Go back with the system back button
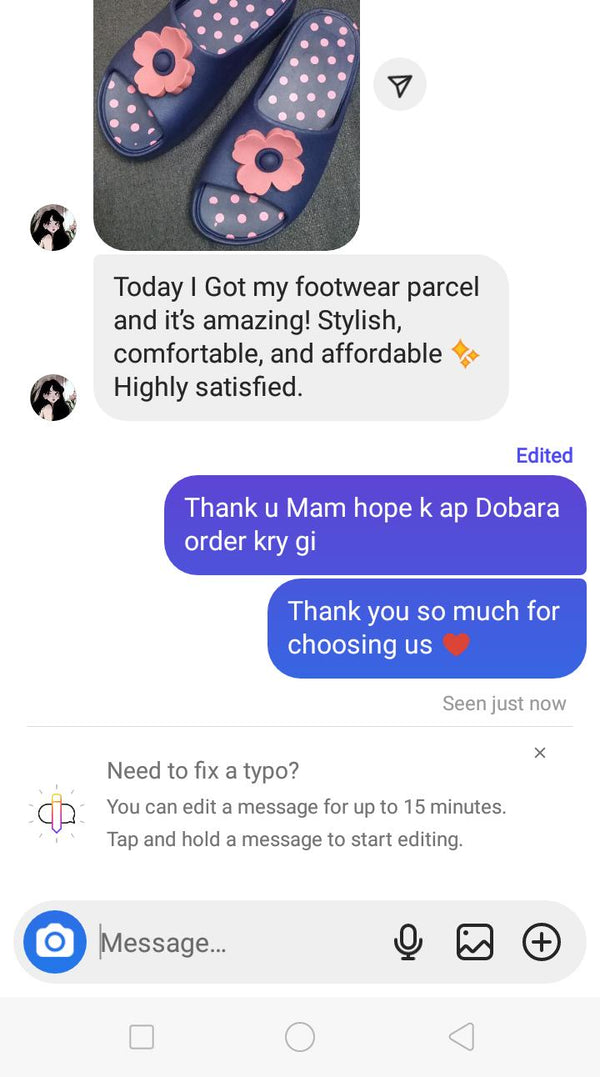Screen dimensions: 600x1077 (x=461, y=1037)
